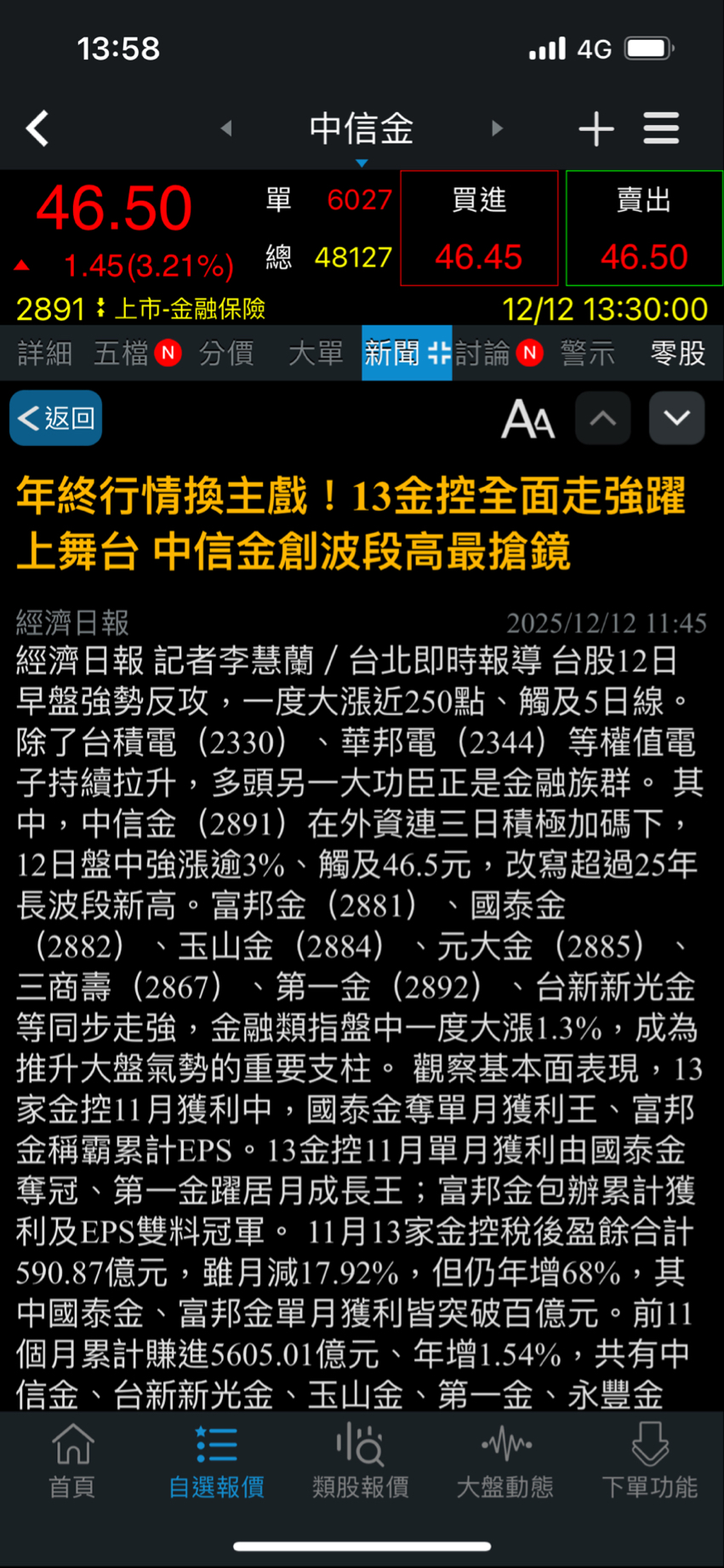724x1568 pixels.
Task: Select the 分價 tab
Action: pos(226,352)
